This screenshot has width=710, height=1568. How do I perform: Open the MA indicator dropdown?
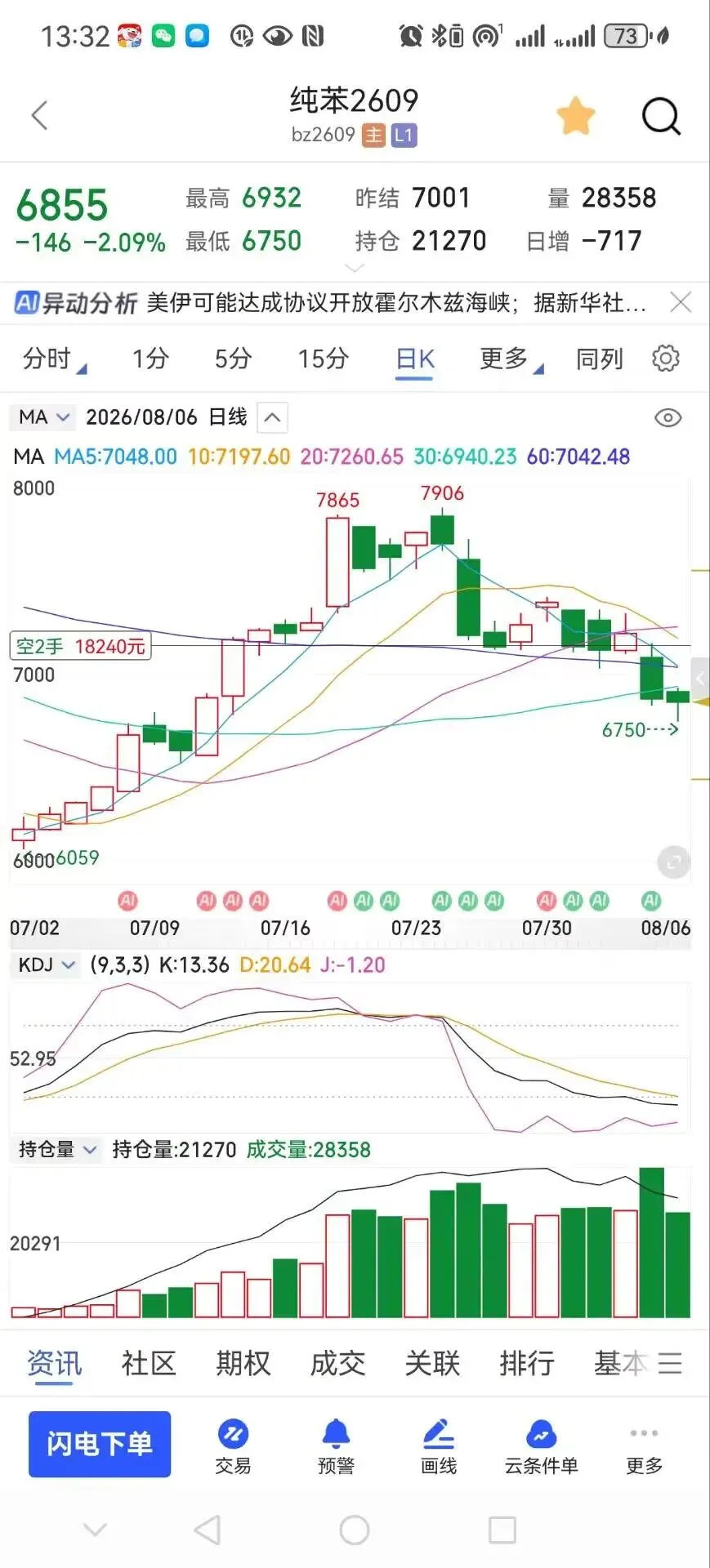tap(45, 417)
